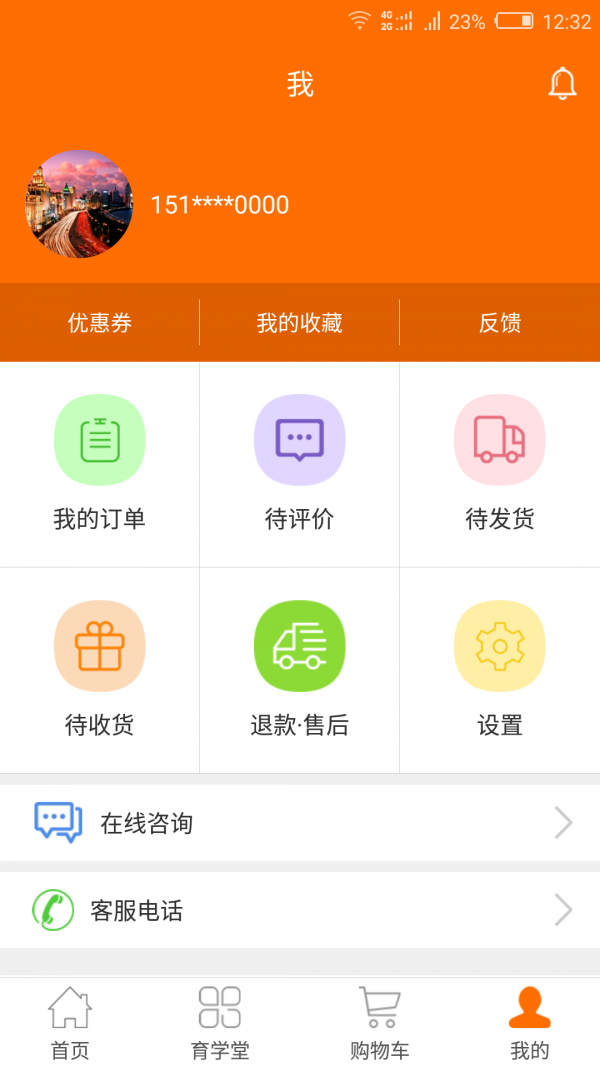Viewport: 600px width, 1067px height.
Task: Open 反馈 feedback
Action: (x=500, y=323)
